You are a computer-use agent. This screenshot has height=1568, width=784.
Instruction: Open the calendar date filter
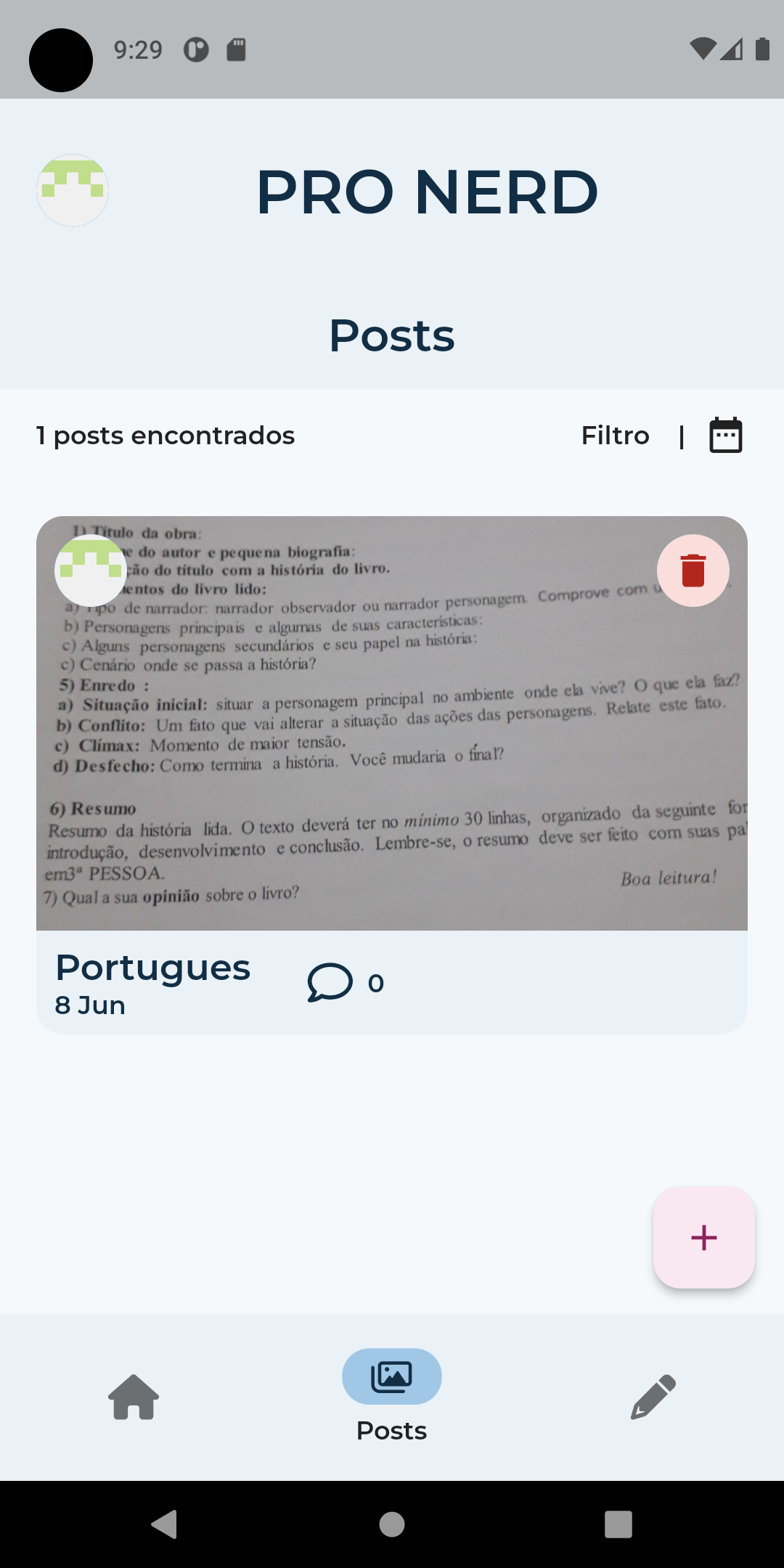pos(725,436)
